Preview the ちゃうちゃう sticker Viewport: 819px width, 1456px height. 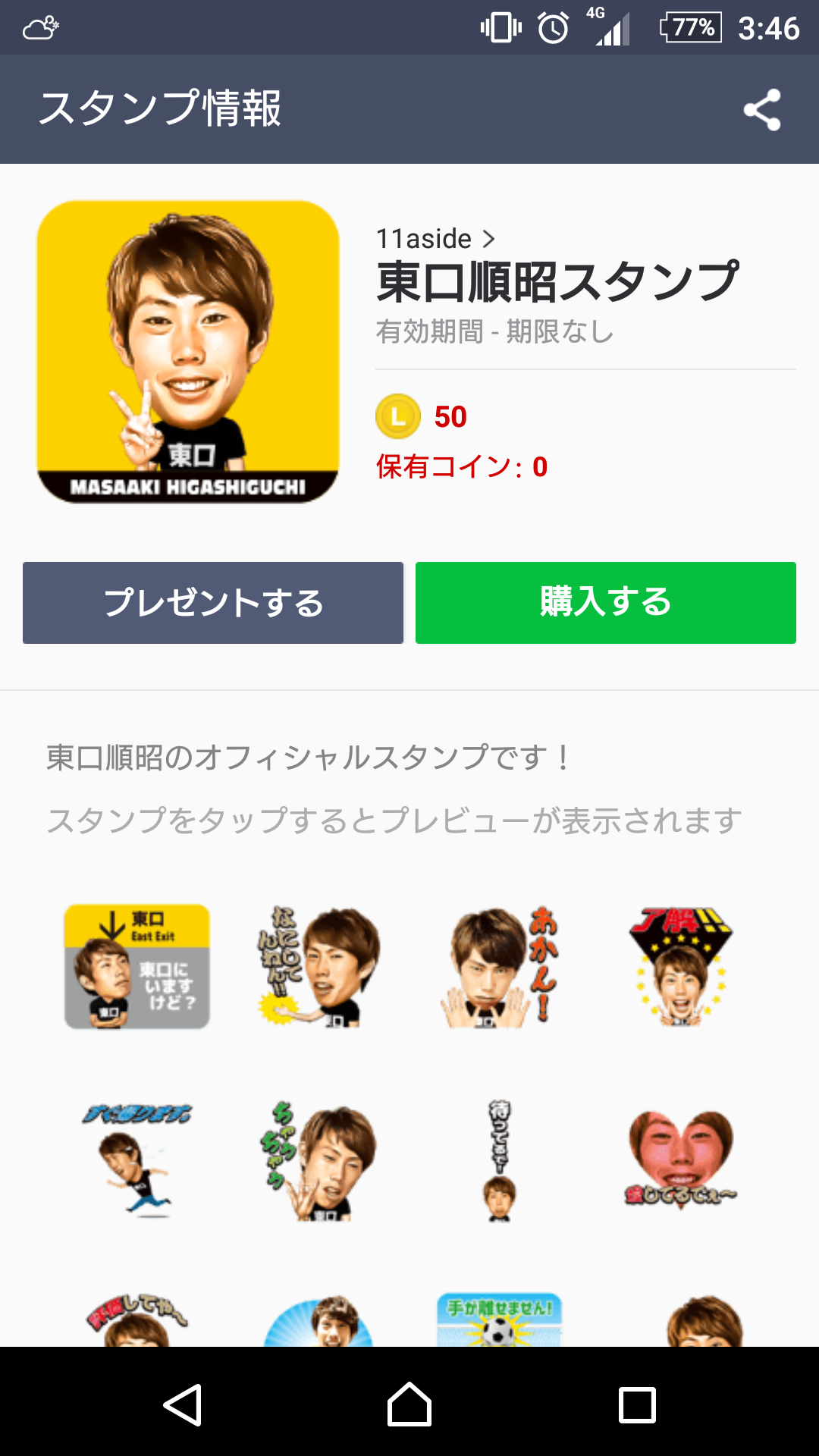pyautogui.click(x=318, y=1160)
